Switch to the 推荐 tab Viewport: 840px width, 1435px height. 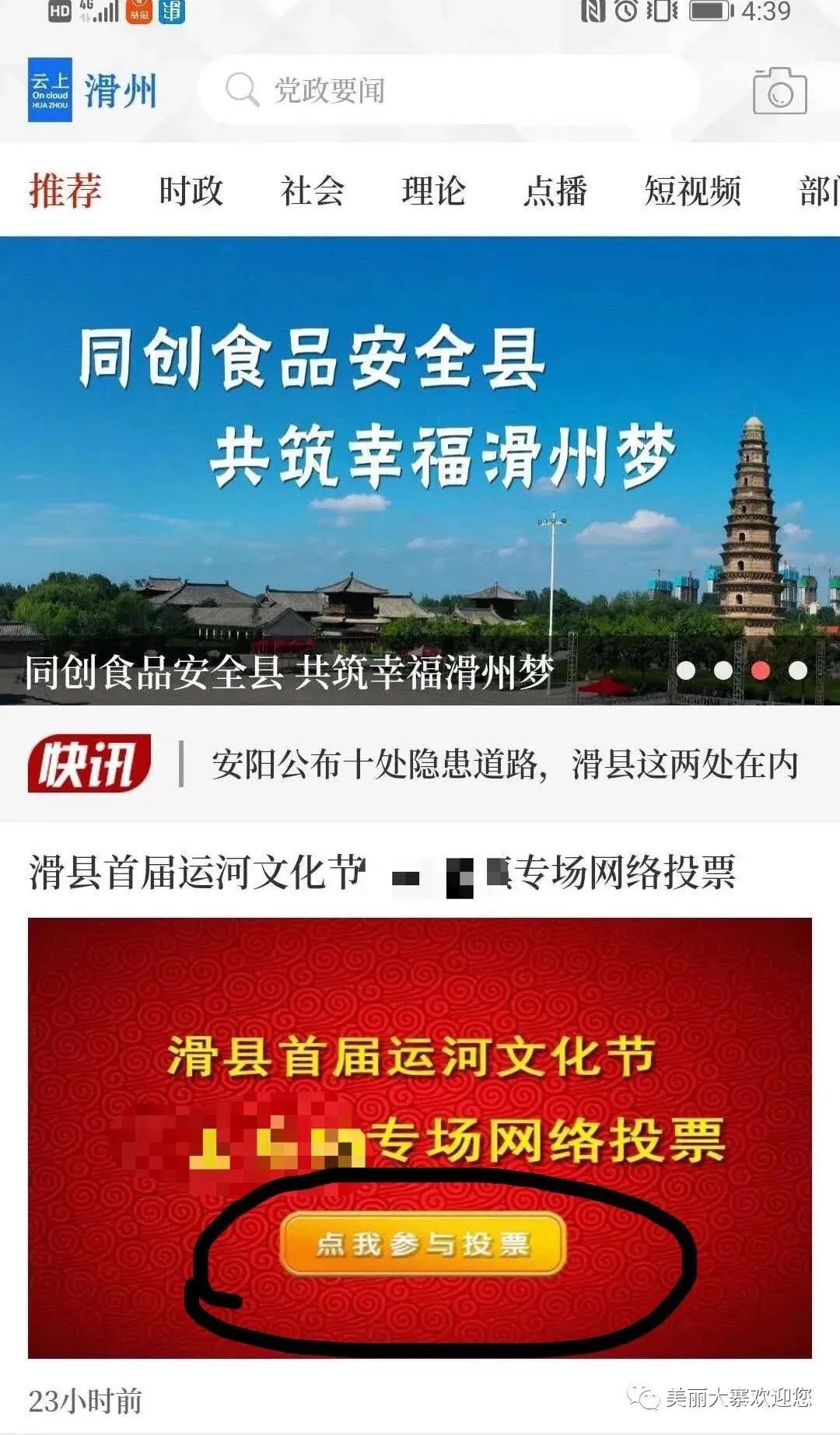[65, 191]
